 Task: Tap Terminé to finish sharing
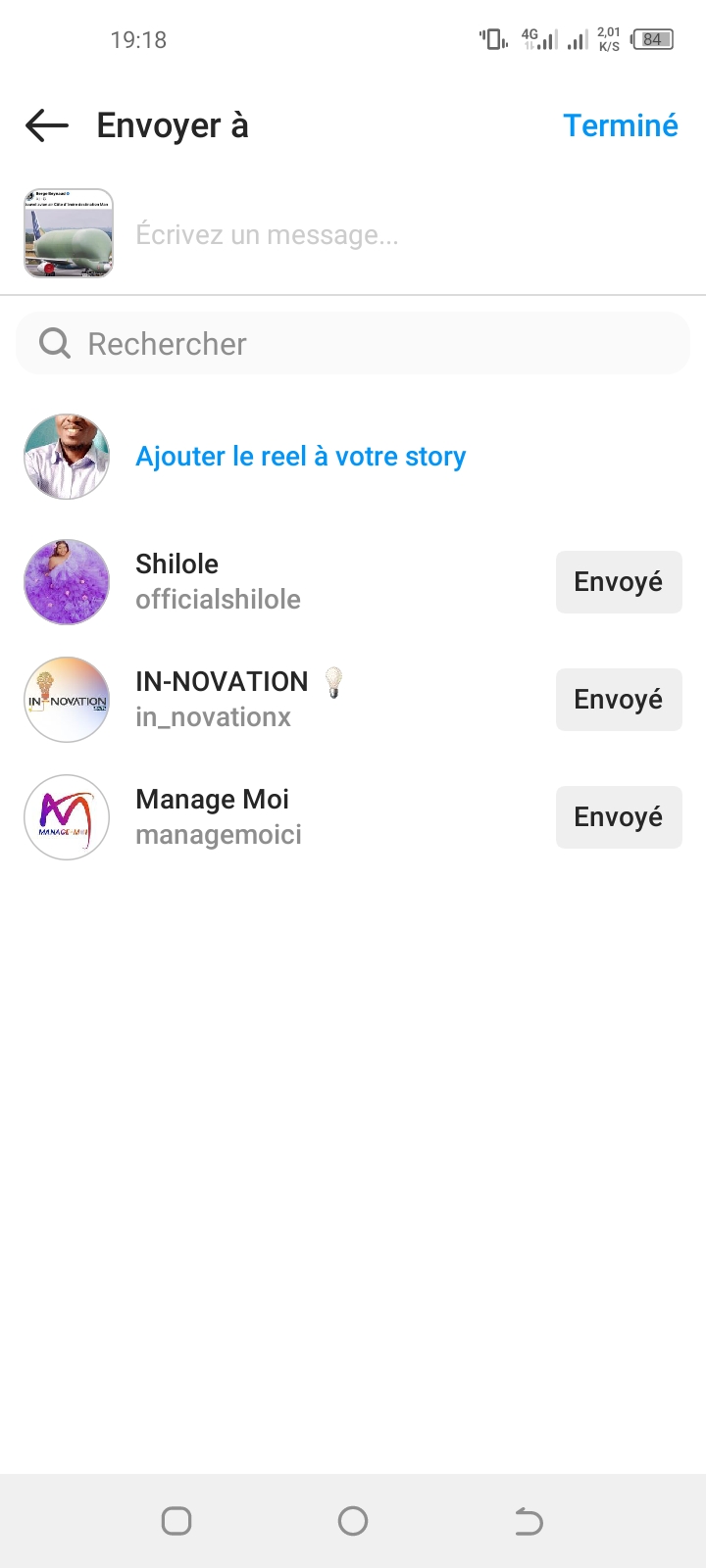620,125
